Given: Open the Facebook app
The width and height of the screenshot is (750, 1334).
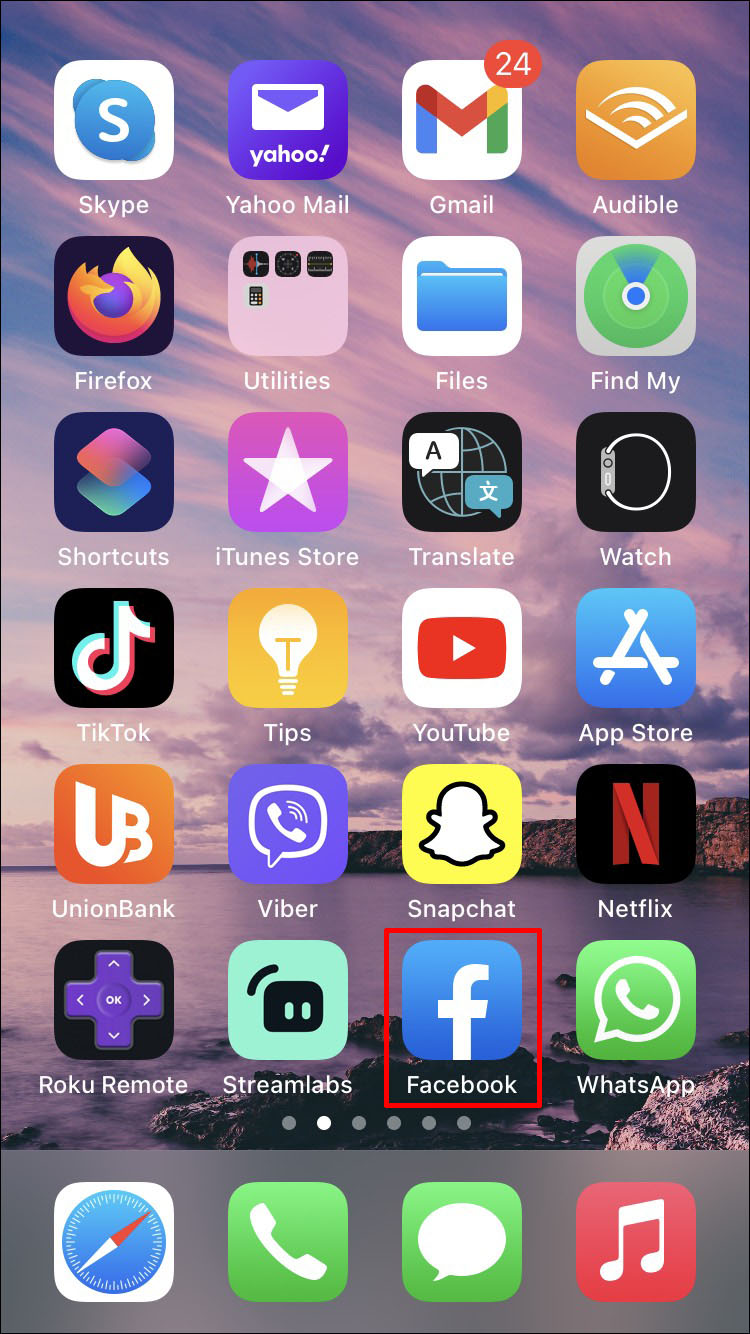Looking at the screenshot, I should 461,1000.
